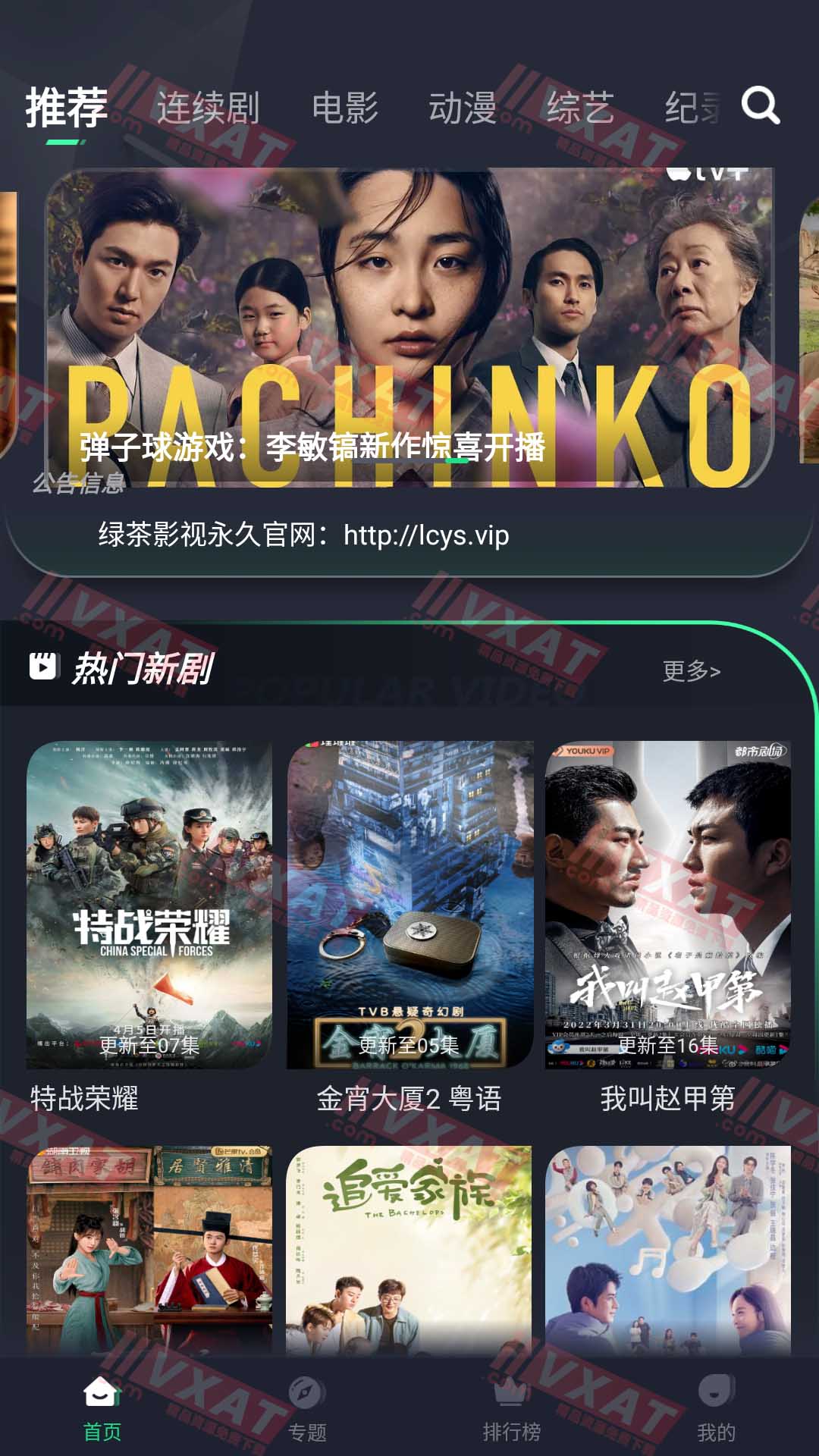Open the 我的 tab
This screenshot has width=819, height=1456.
(717, 1409)
